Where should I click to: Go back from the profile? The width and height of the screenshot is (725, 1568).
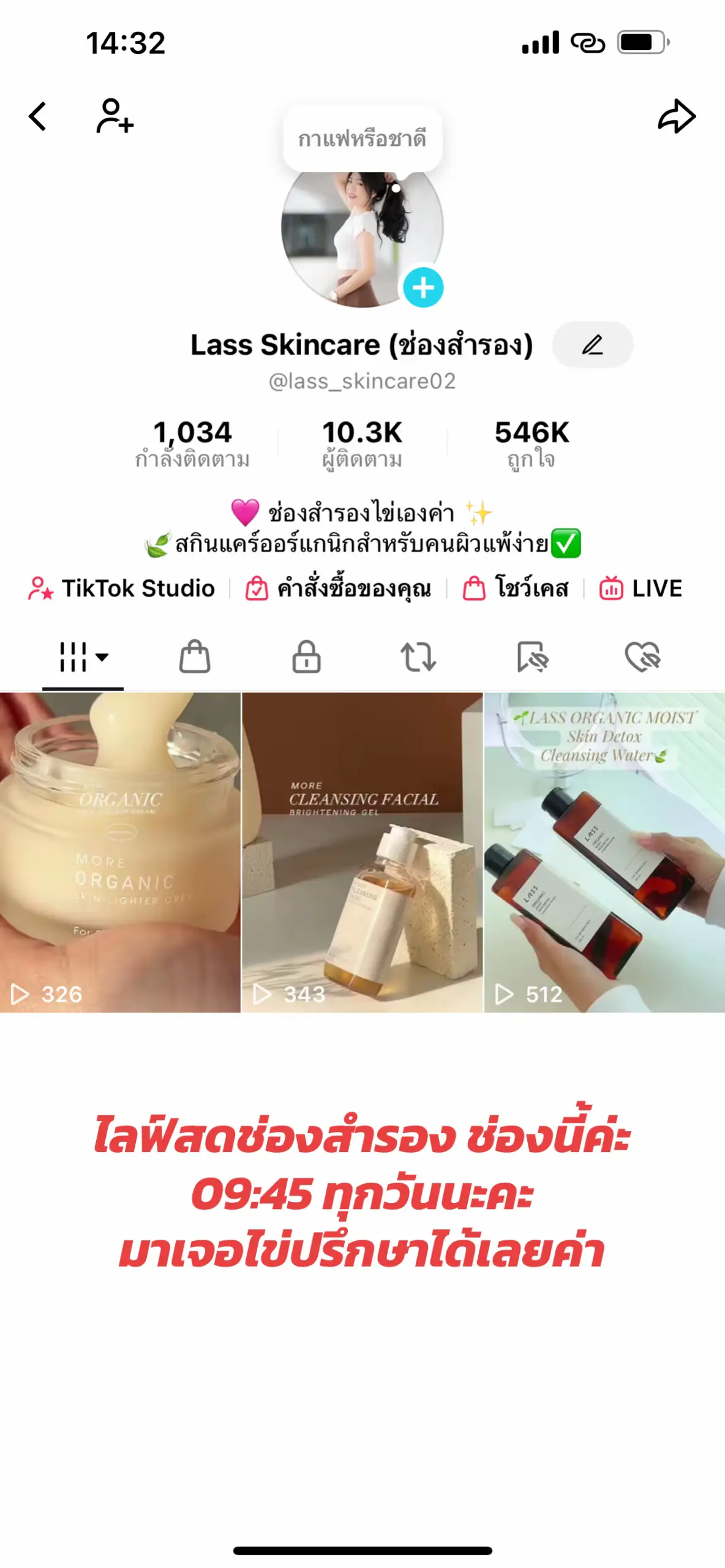click(x=38, y=116)
